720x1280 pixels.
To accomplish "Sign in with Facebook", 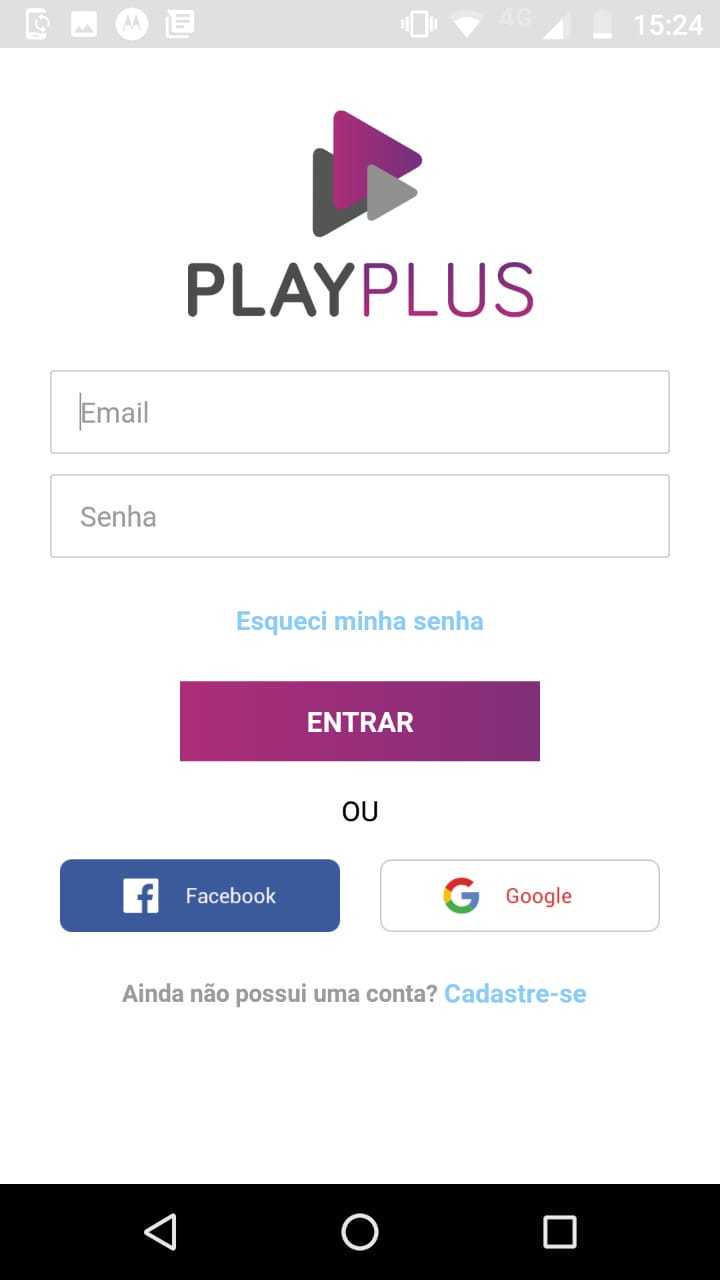I will click(200, 896).
